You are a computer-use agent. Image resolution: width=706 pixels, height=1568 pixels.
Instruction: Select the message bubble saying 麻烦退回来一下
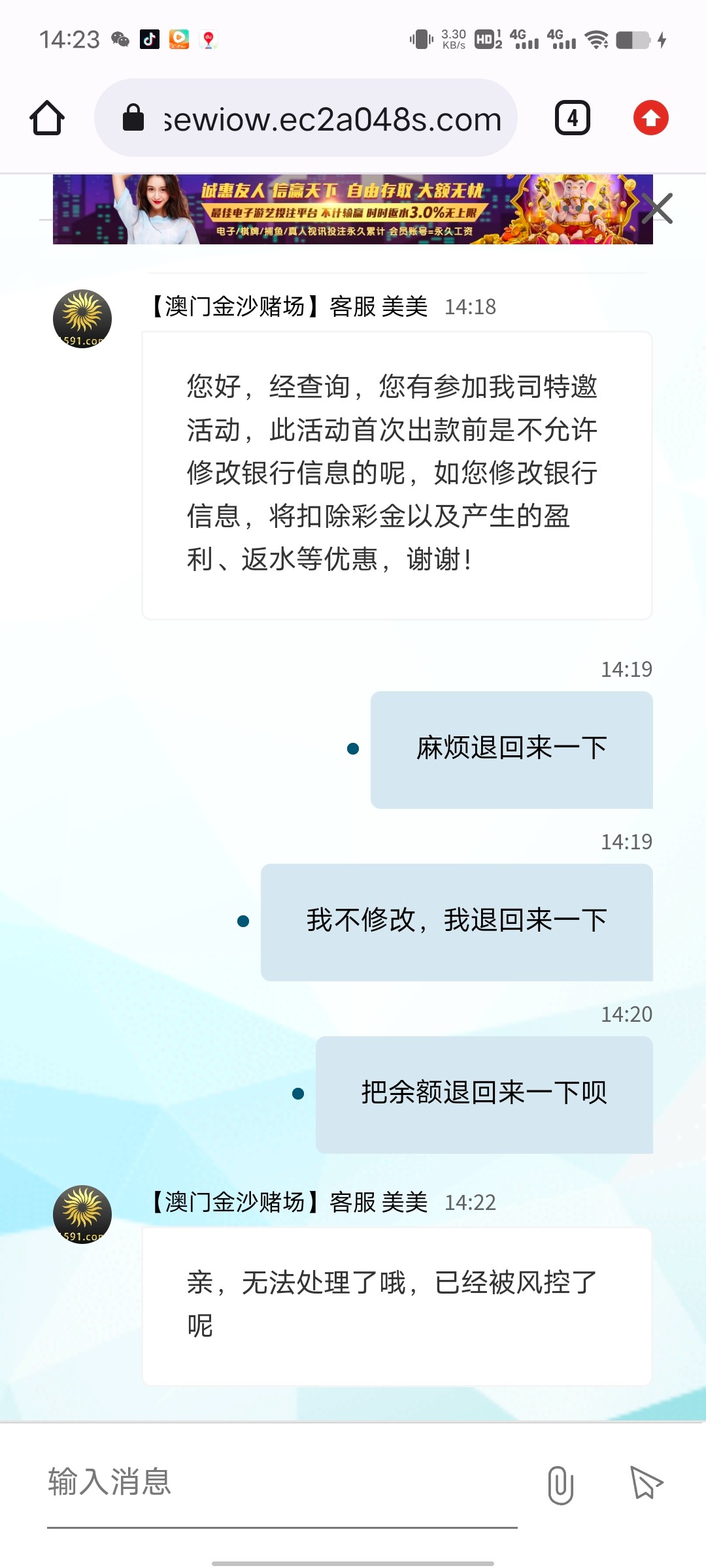click(512, 748)
